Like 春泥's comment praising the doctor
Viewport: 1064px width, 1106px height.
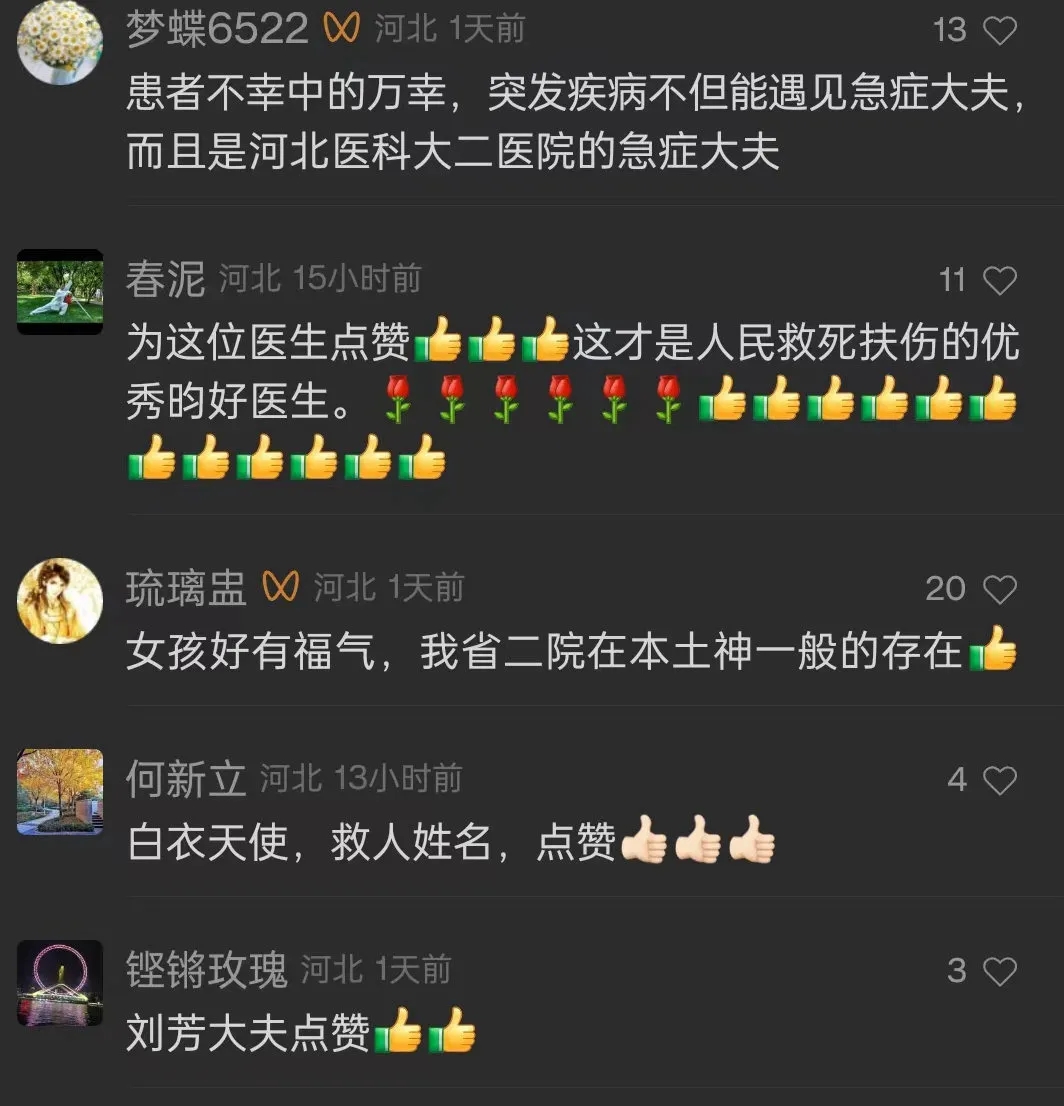click(x=999, y=281)
